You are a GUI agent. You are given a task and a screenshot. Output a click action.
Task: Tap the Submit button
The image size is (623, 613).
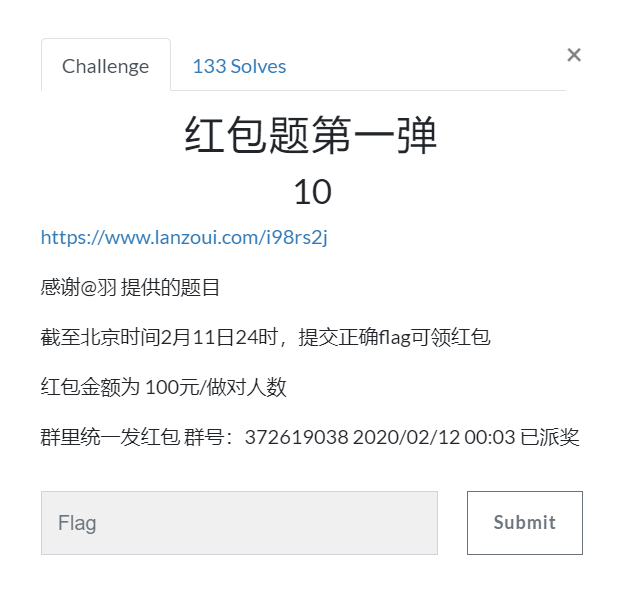tap(524, 523)
